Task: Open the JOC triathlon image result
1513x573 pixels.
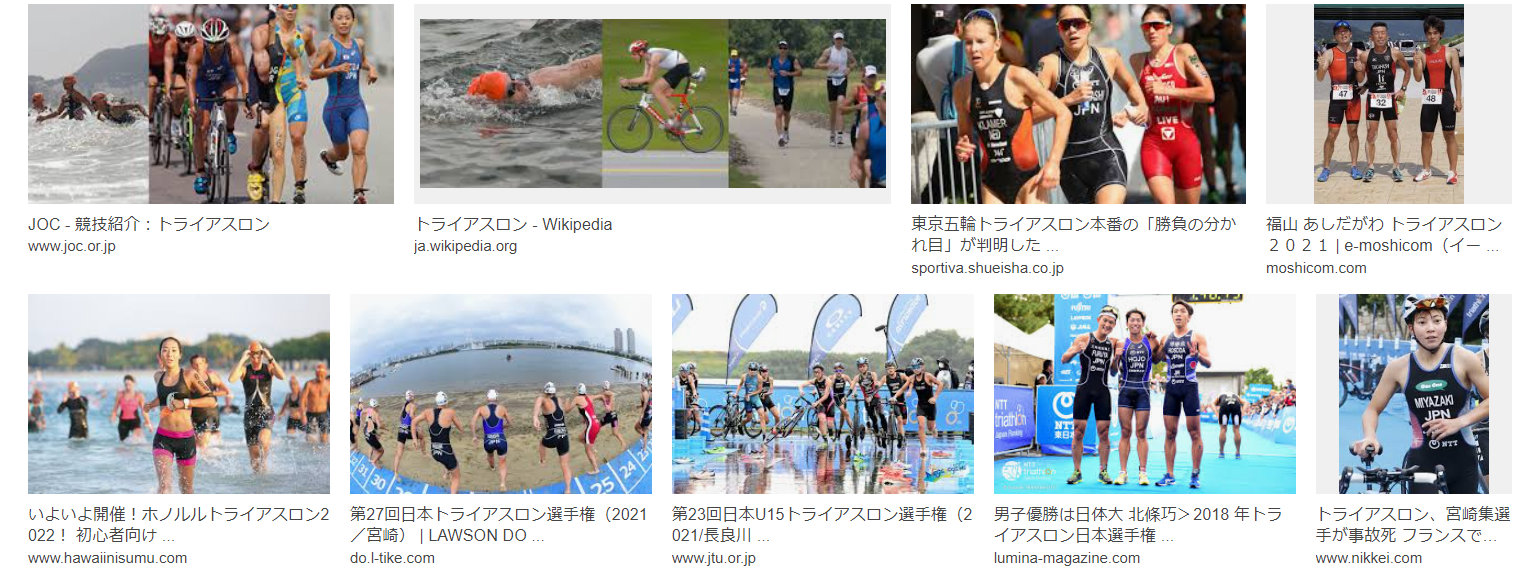Action: (210, 104)
